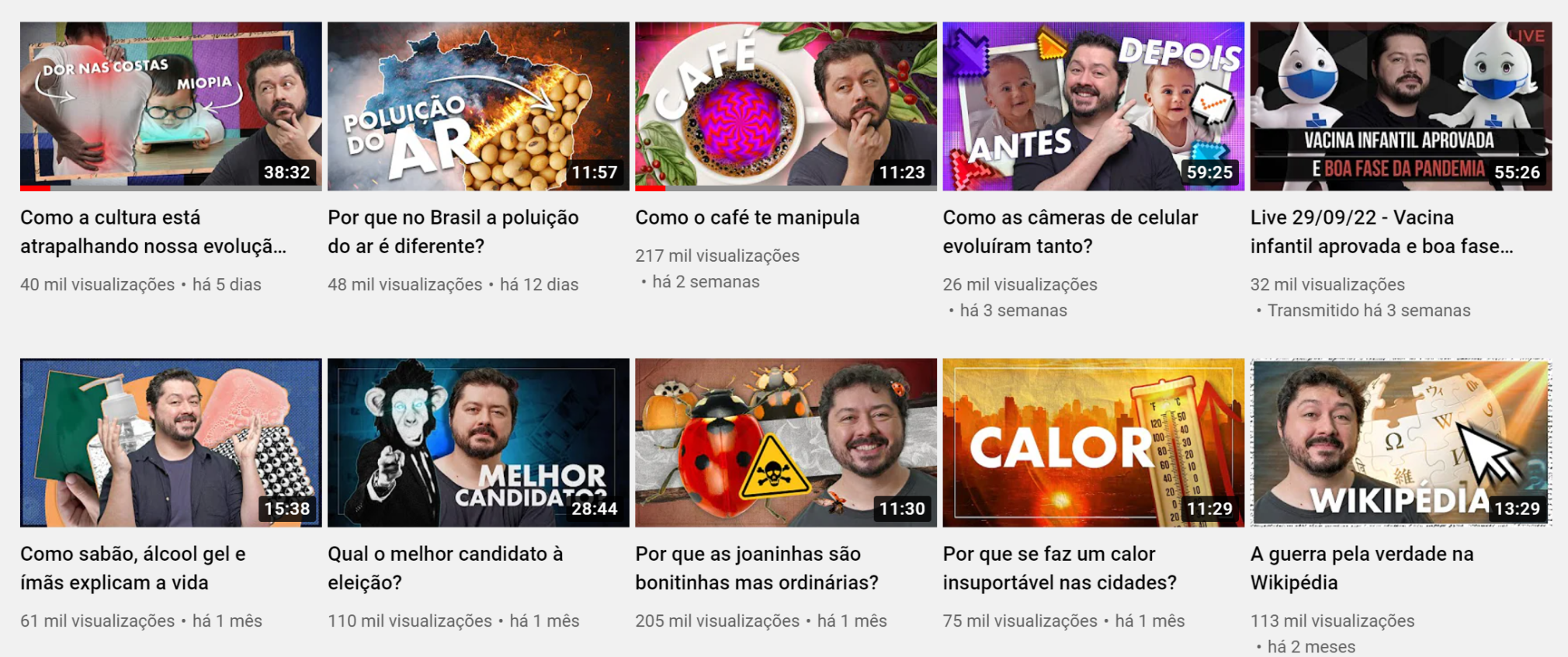The image size is (1568, 657).
Task: Watch the joaninhas ladybug video
Action: coord(786,443)
